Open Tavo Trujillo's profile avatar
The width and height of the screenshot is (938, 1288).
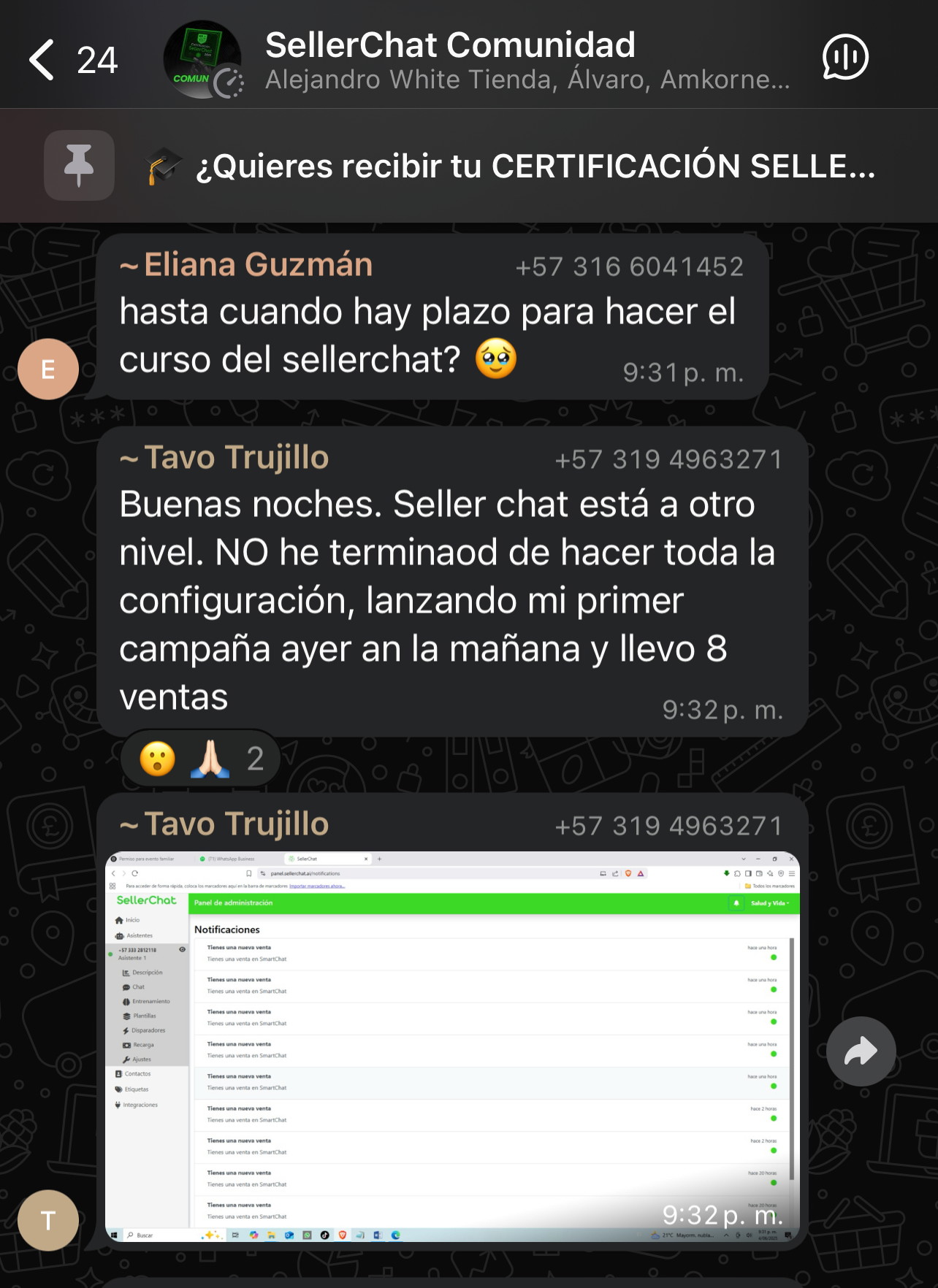48,1220
